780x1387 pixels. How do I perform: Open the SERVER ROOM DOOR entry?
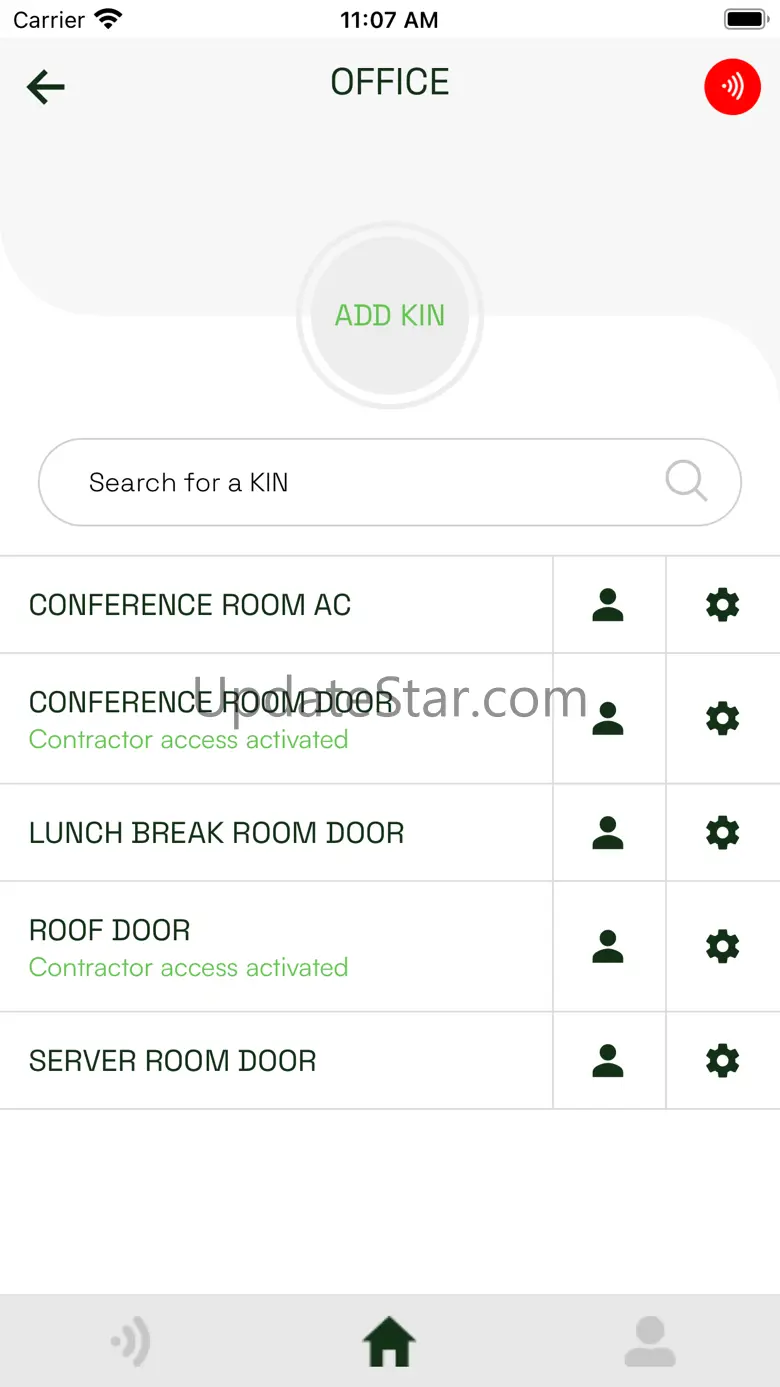click(172, 1061)
